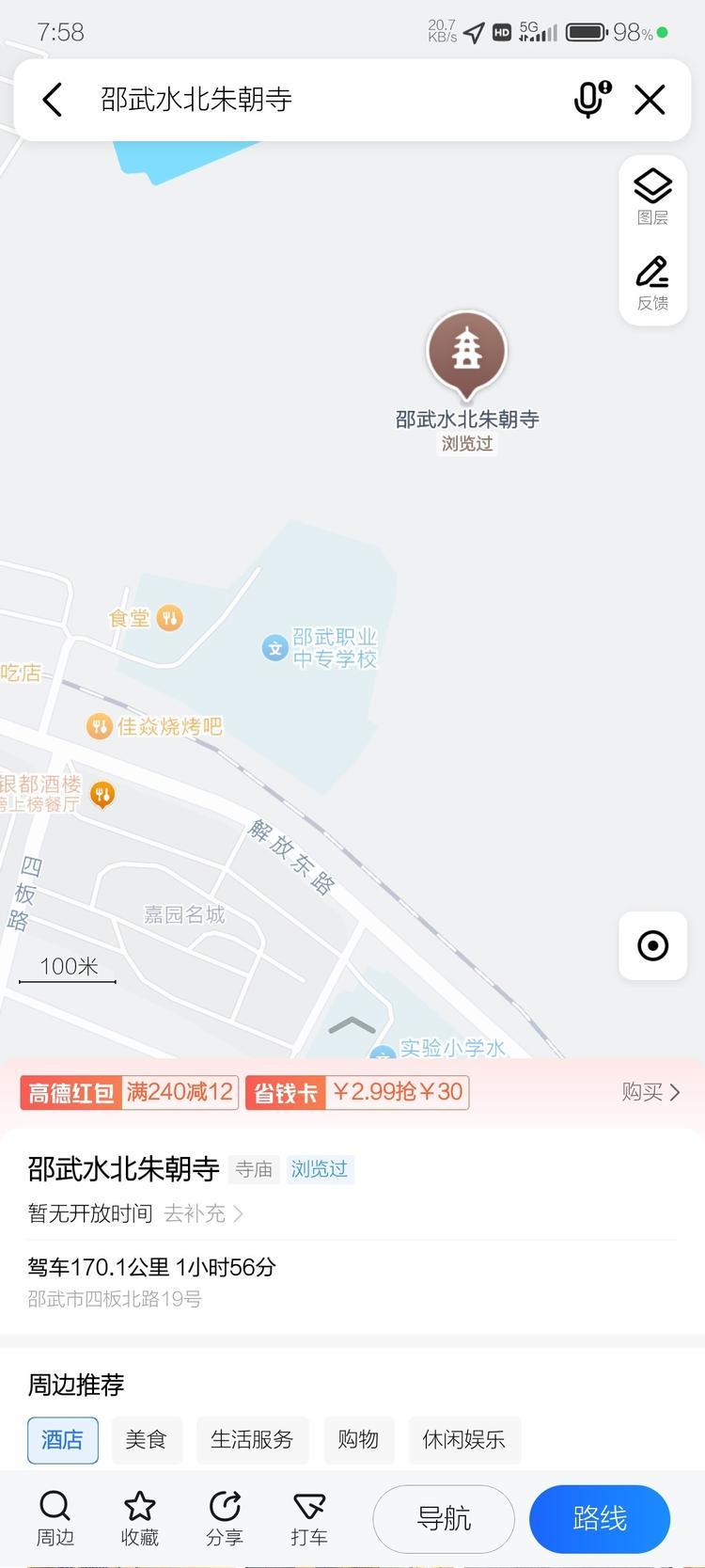Add this place to 收藏 favorites
This screenshot has height=1568, width=705.
click(x=139, y=1517)
